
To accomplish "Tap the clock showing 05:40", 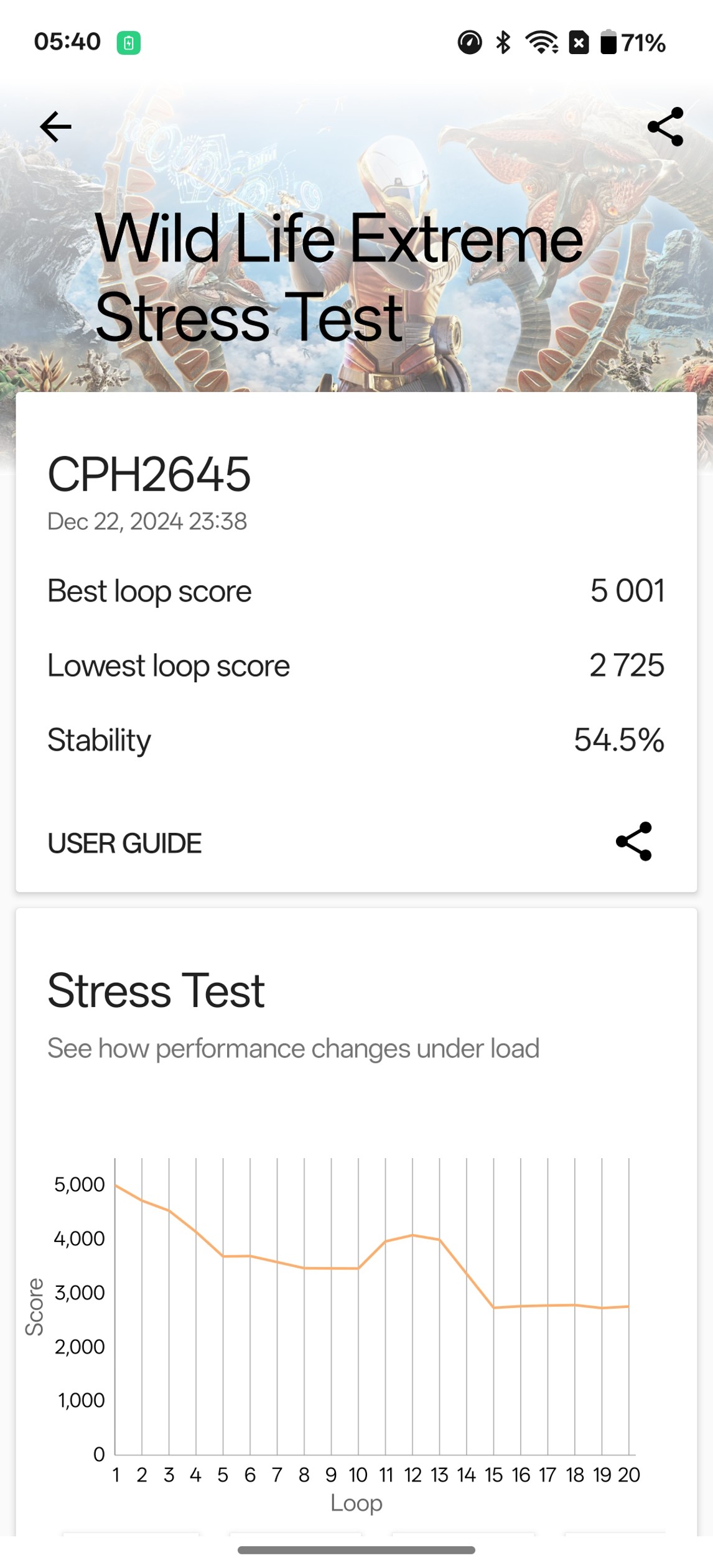I will [x=67, y=41].
